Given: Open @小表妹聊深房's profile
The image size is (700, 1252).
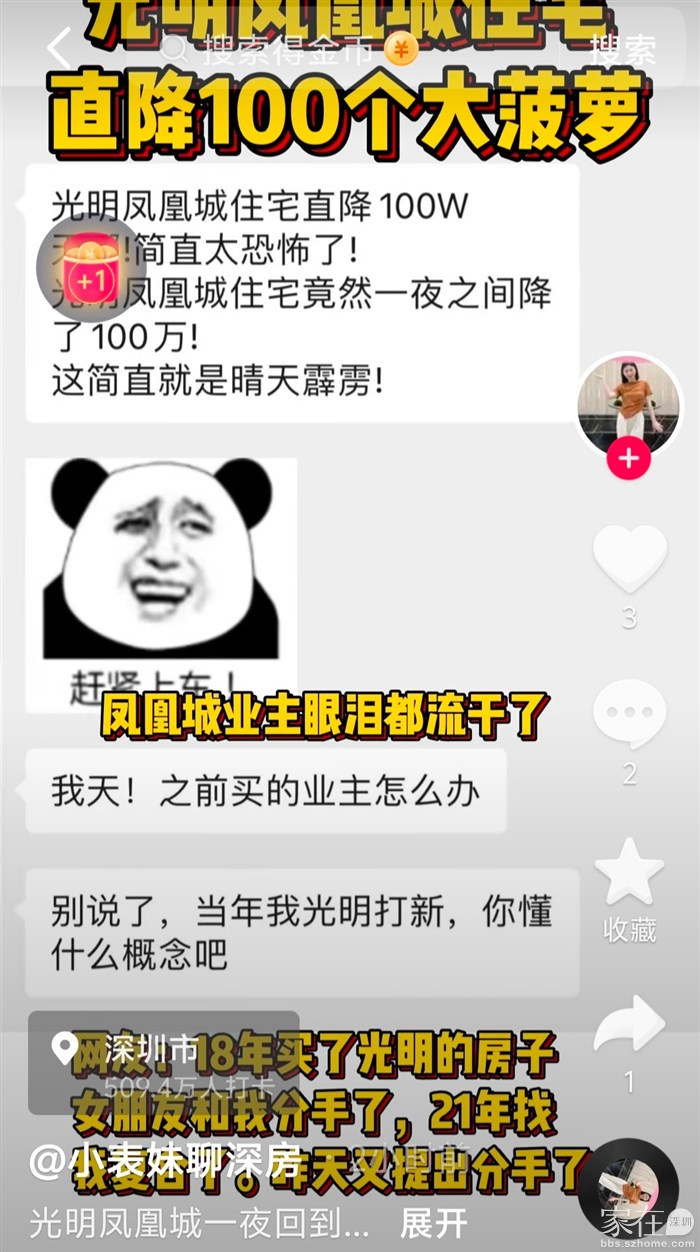Looking at the screenshot, I should (x=165, y=1162).
